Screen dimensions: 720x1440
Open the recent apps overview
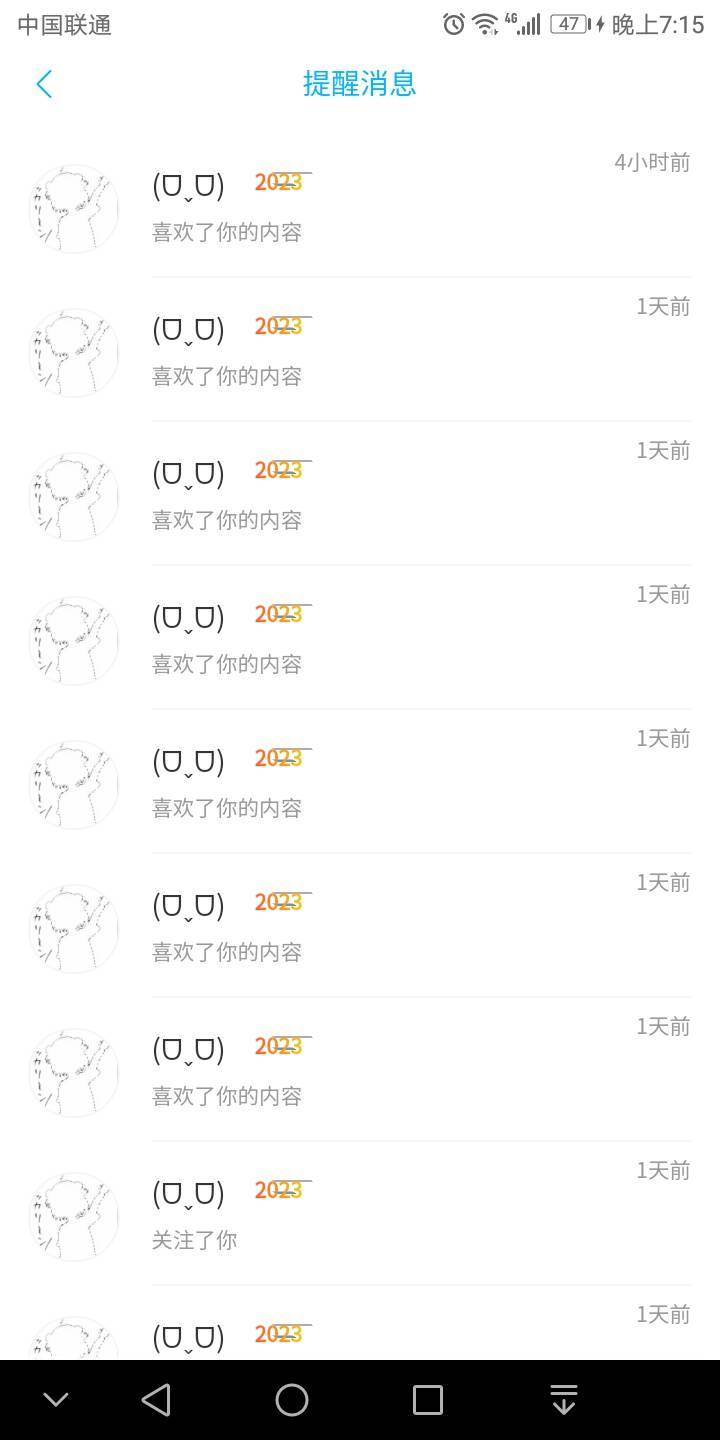[x=428, y=1399]
